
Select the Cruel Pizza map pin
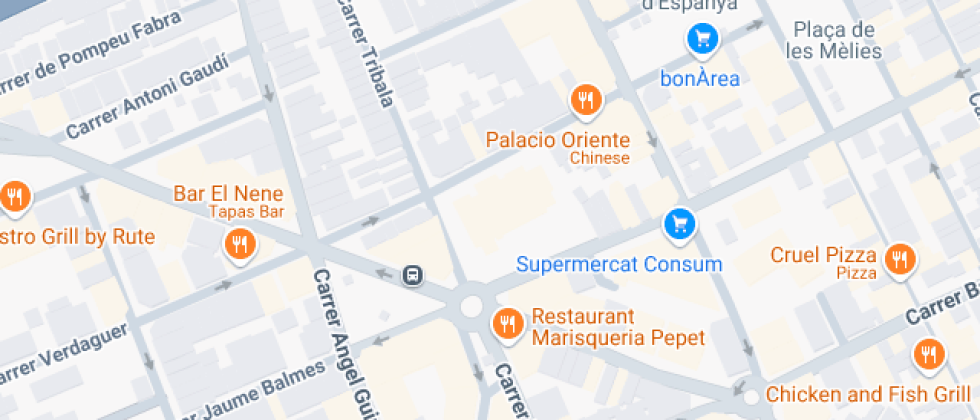[900, 259]
